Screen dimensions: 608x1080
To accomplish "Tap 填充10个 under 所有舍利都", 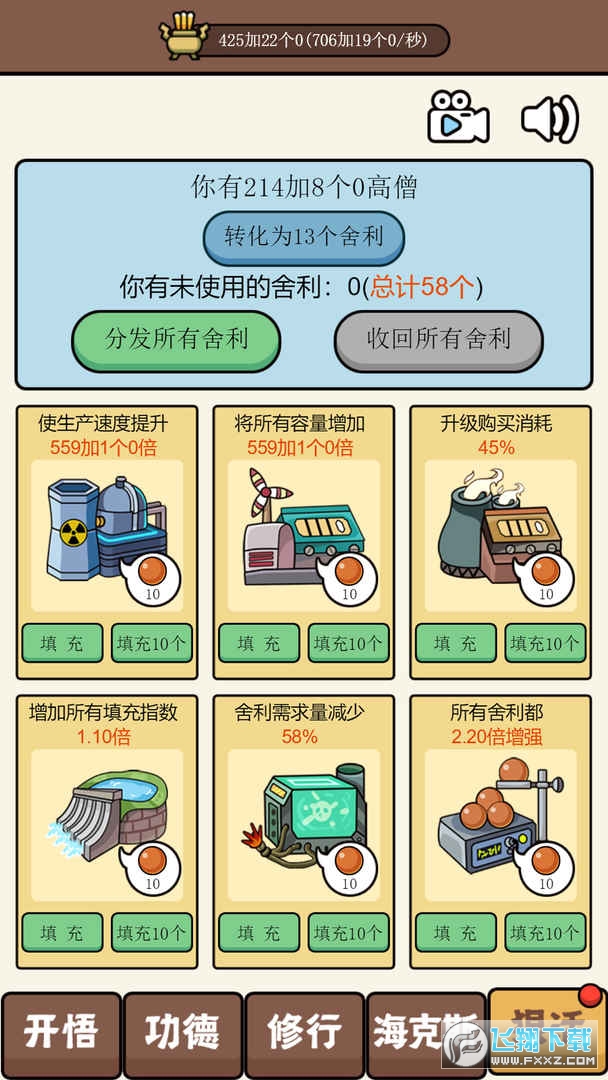I will pyautogui.click(x=545, y=933).
